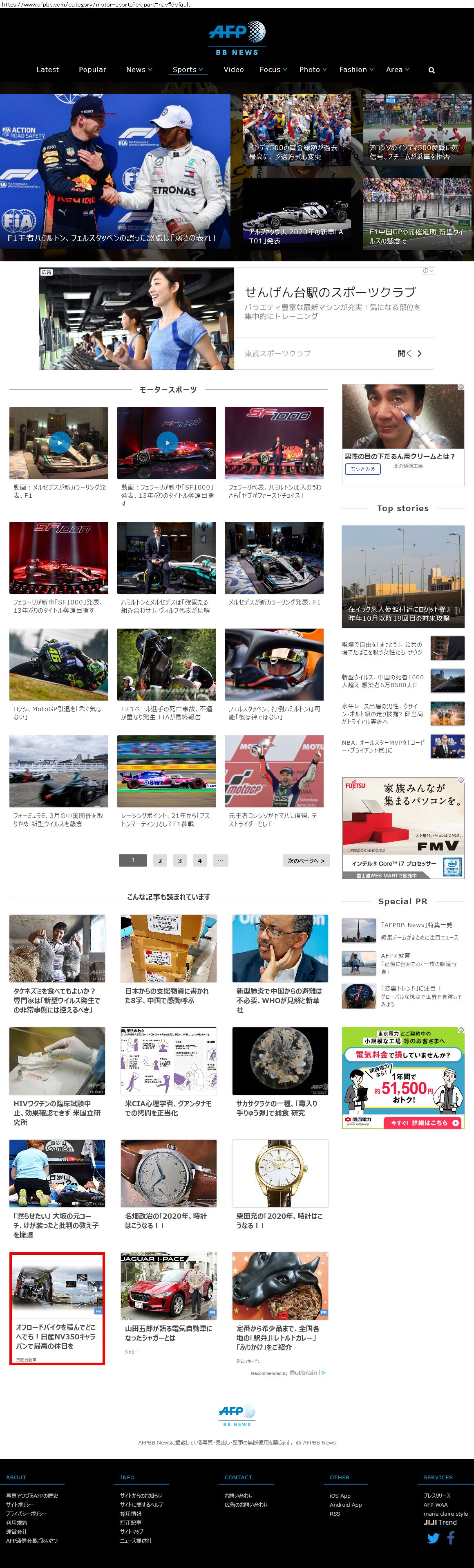This screenshot has height=1568, width=474.
Task: Tap もっとみる button on eye cream ad
Action: (362, 469)
